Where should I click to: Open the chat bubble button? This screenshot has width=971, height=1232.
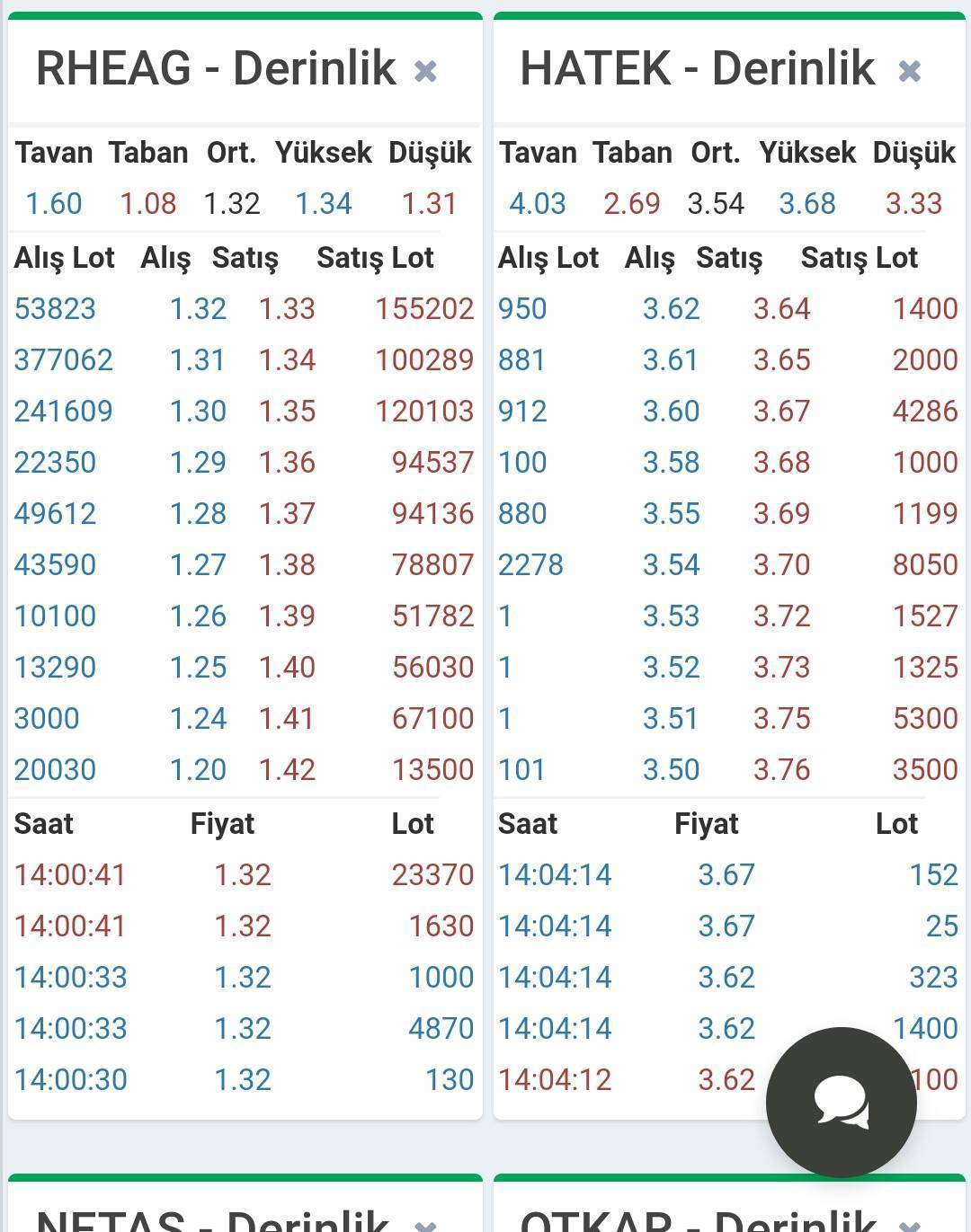click(x=842, y=1103)
